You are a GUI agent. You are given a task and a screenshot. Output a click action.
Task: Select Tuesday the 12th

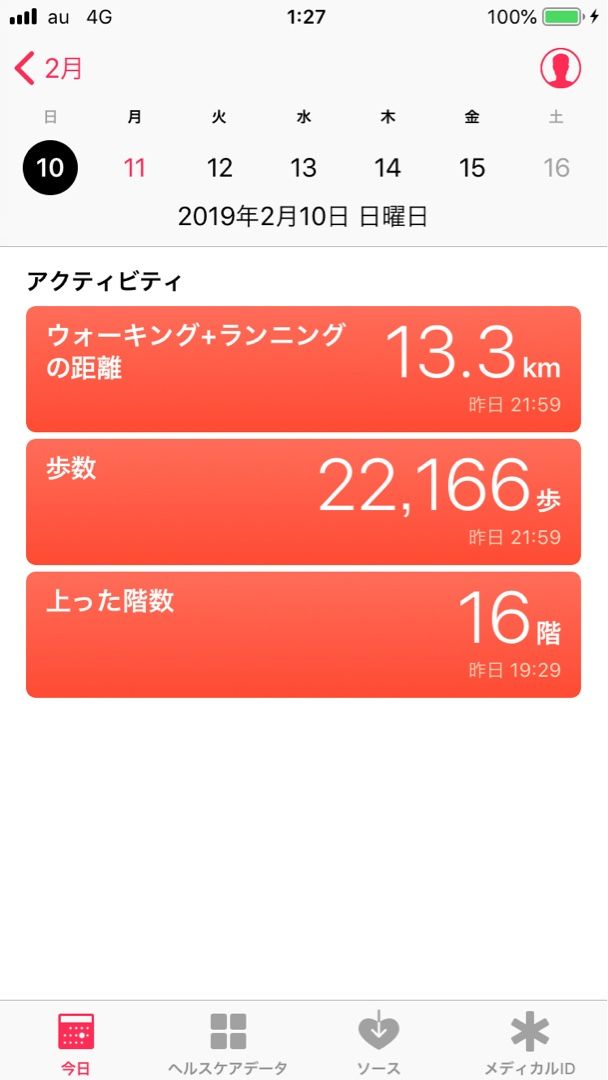click(x=219, y=167)
